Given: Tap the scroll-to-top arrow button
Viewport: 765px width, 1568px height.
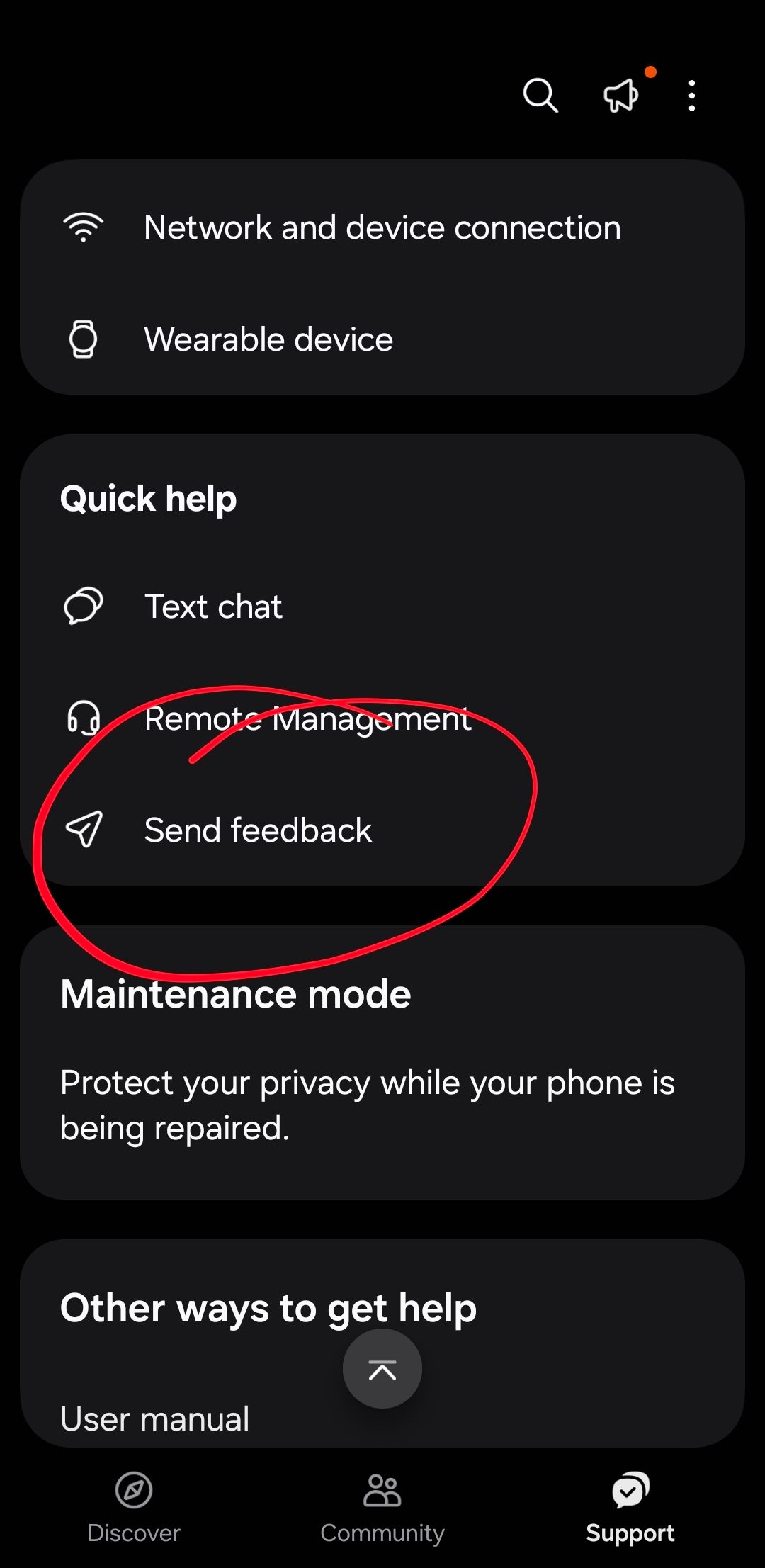Looking at the screenshot, I should coord(382,1368).
